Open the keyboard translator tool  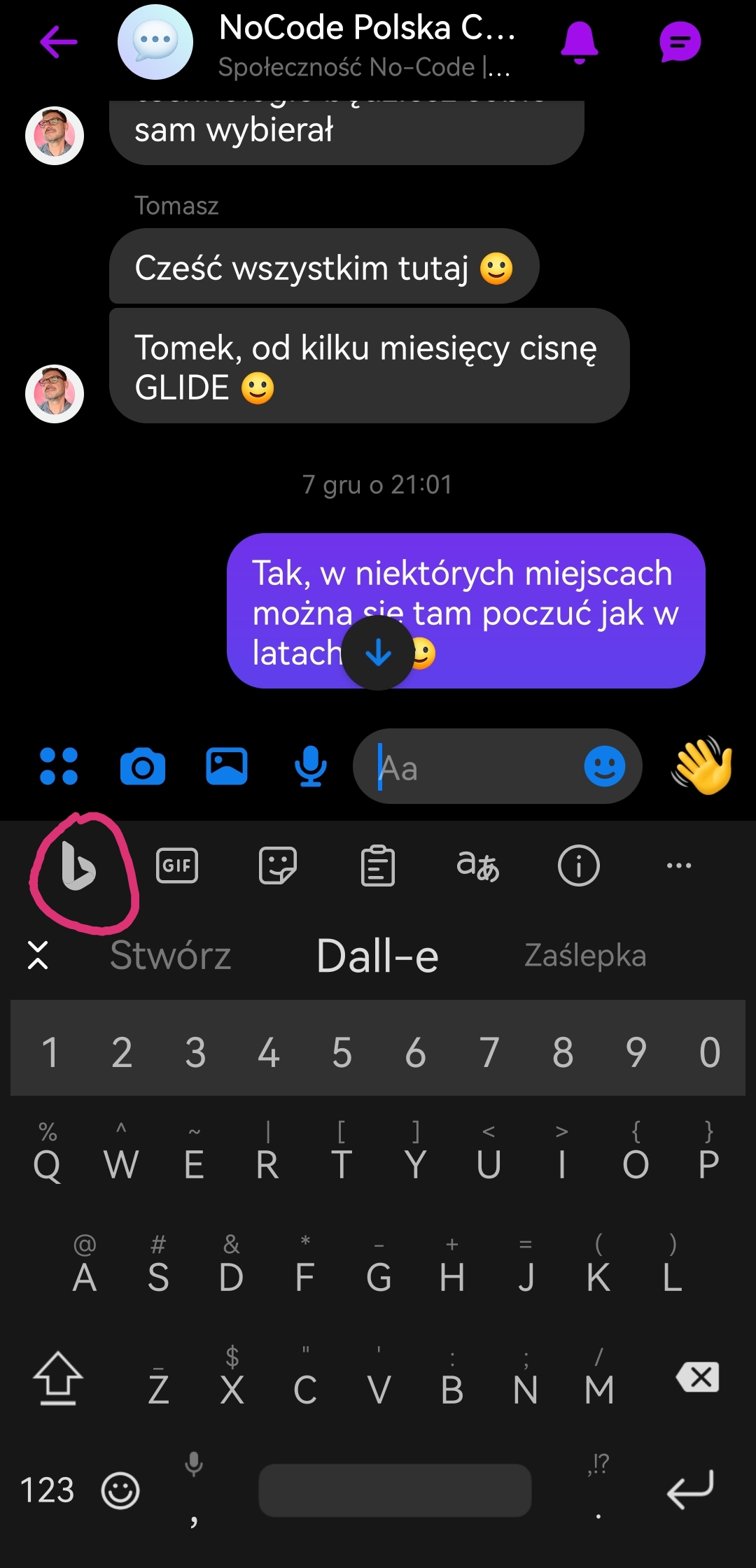[478, 866]
